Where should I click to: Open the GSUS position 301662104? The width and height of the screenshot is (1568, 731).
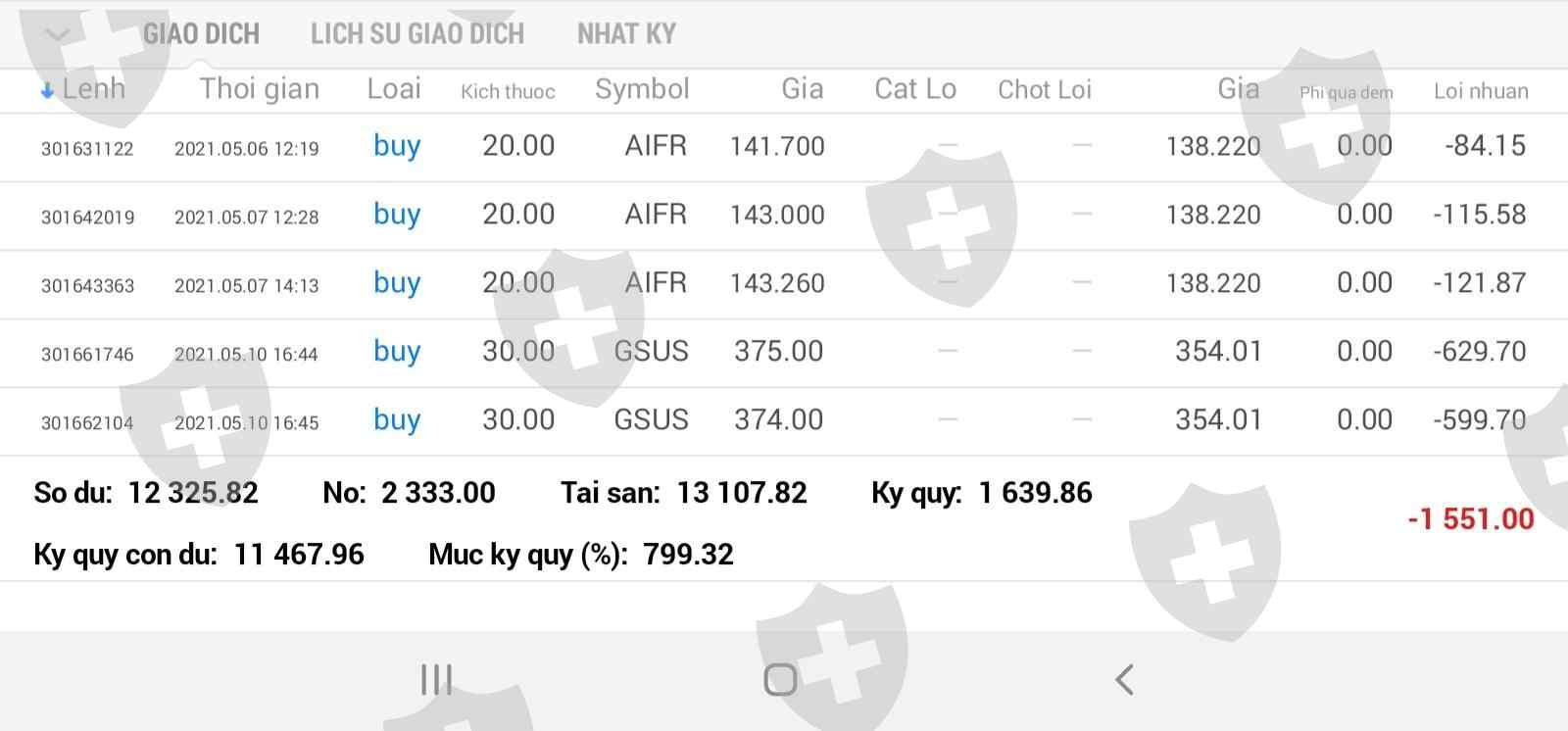point(87,422)
